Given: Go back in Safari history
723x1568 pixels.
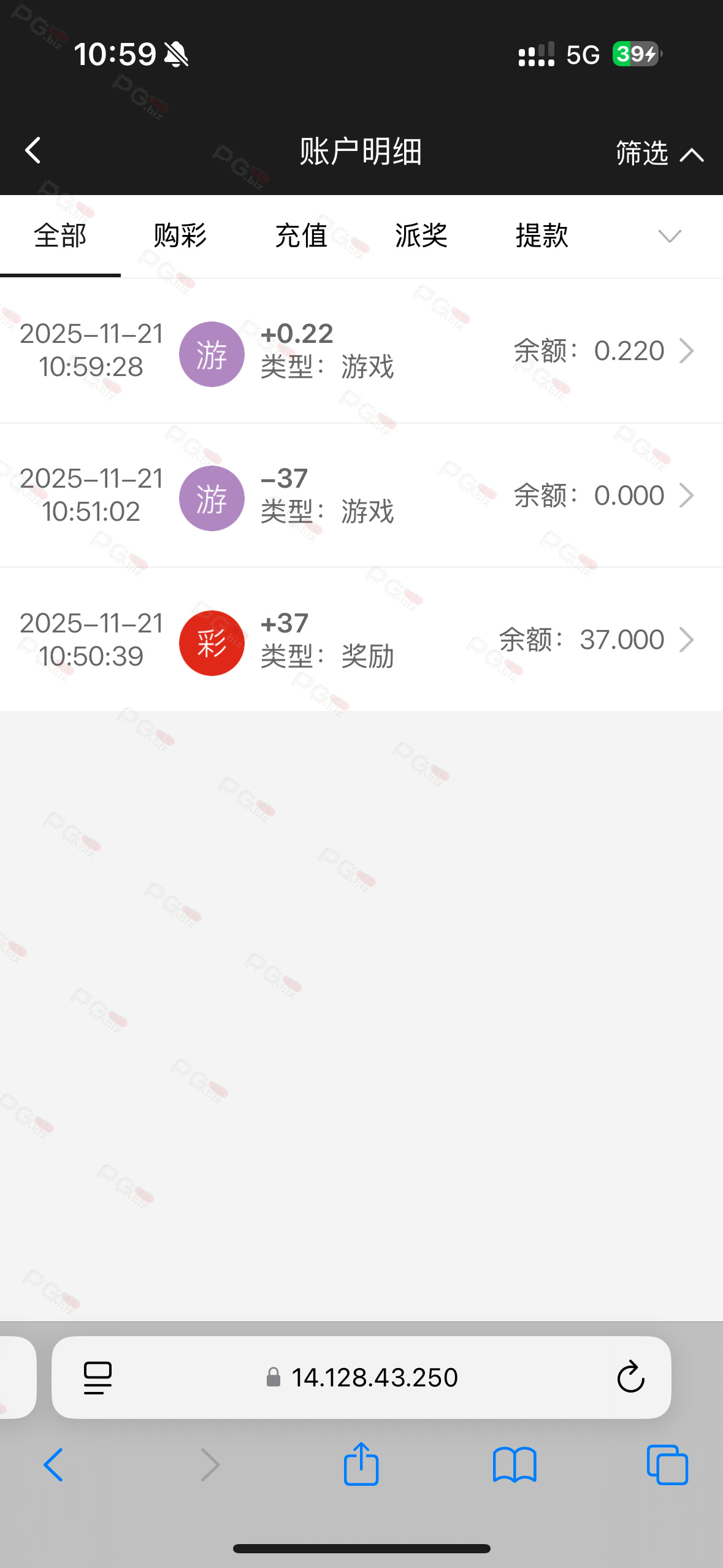Looking at the screenshot, I should [x=53, y=1465].
